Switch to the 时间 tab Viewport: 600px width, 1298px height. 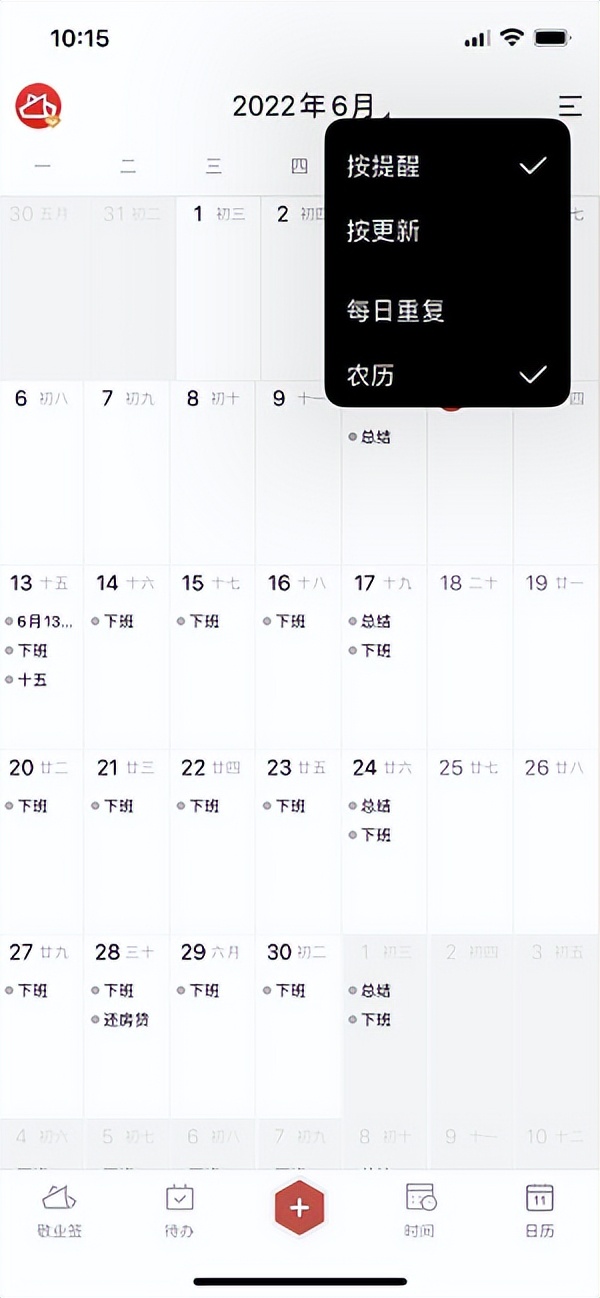[420, 1210]
